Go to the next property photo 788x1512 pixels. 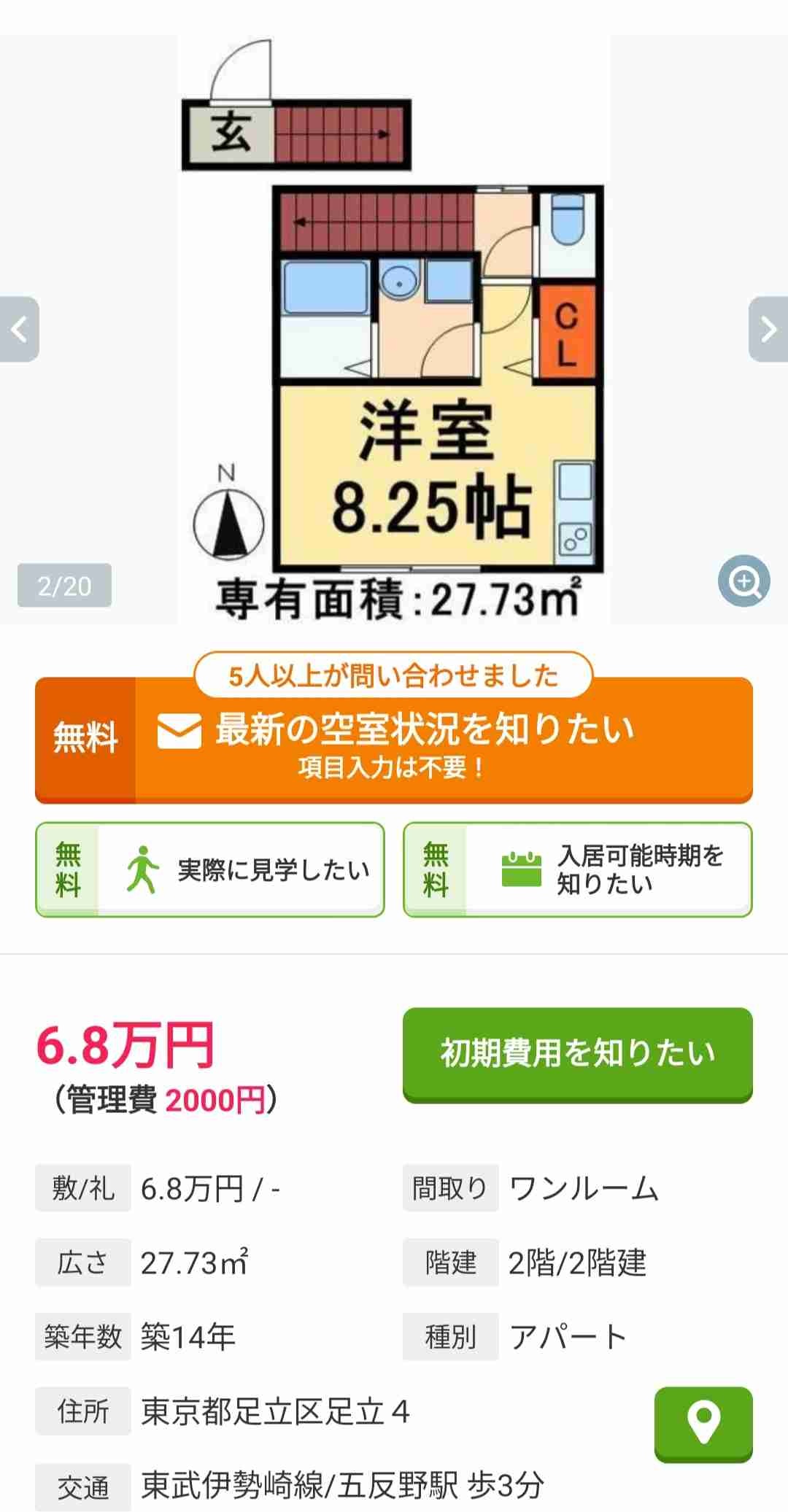tap(768, 329)
